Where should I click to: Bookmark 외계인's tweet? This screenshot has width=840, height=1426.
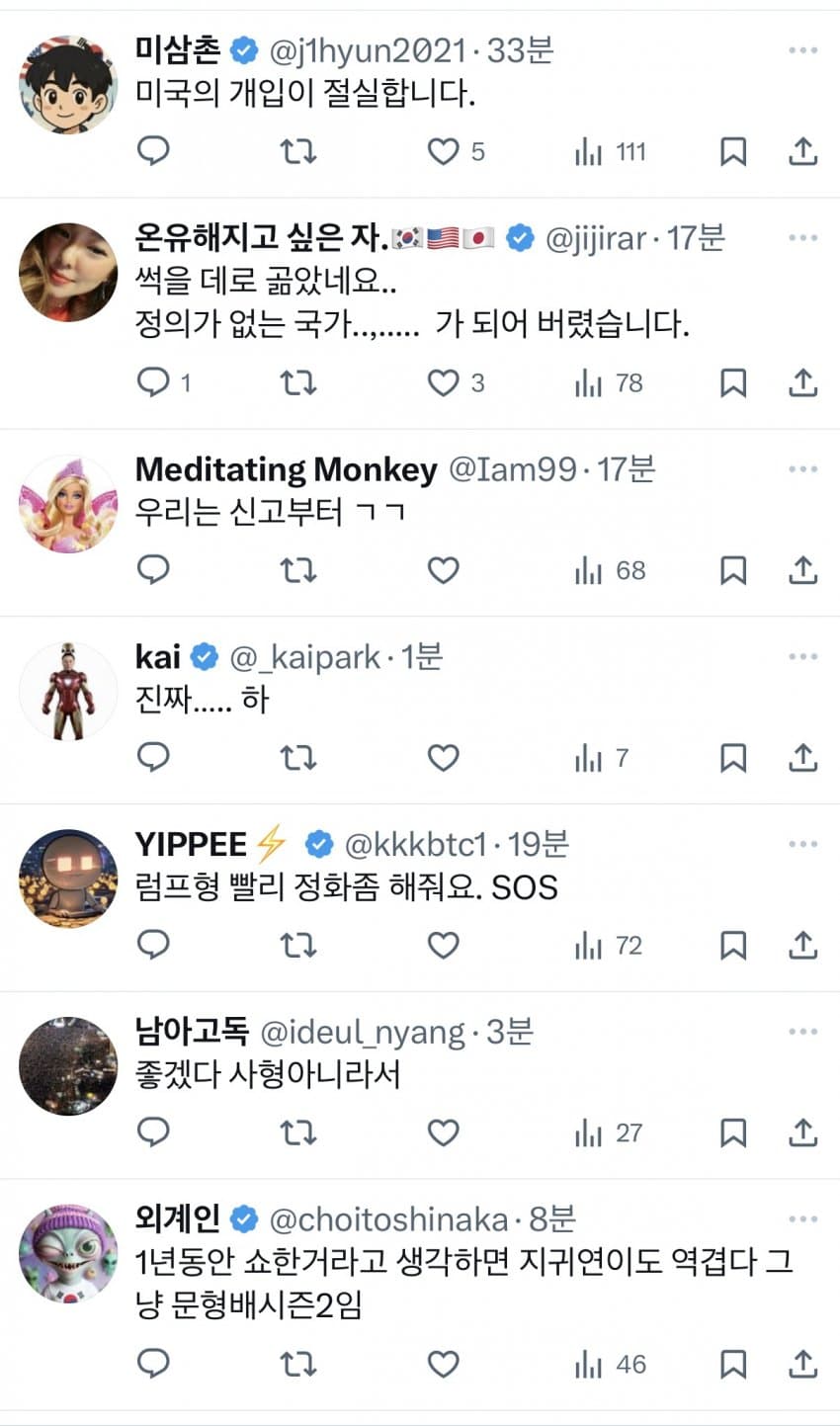(x=732, y=1365)
